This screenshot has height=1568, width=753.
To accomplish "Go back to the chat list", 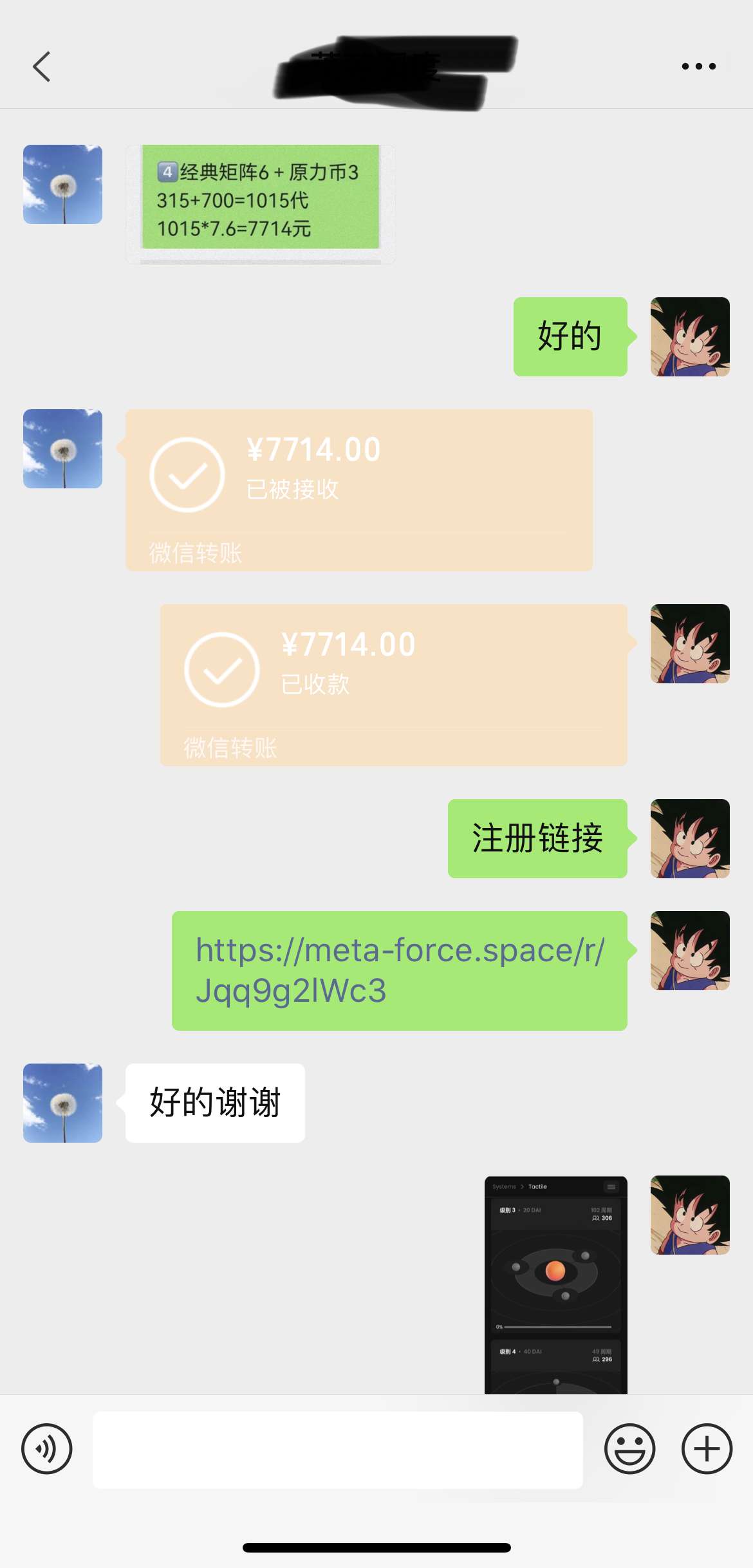I will coord(42,67).
